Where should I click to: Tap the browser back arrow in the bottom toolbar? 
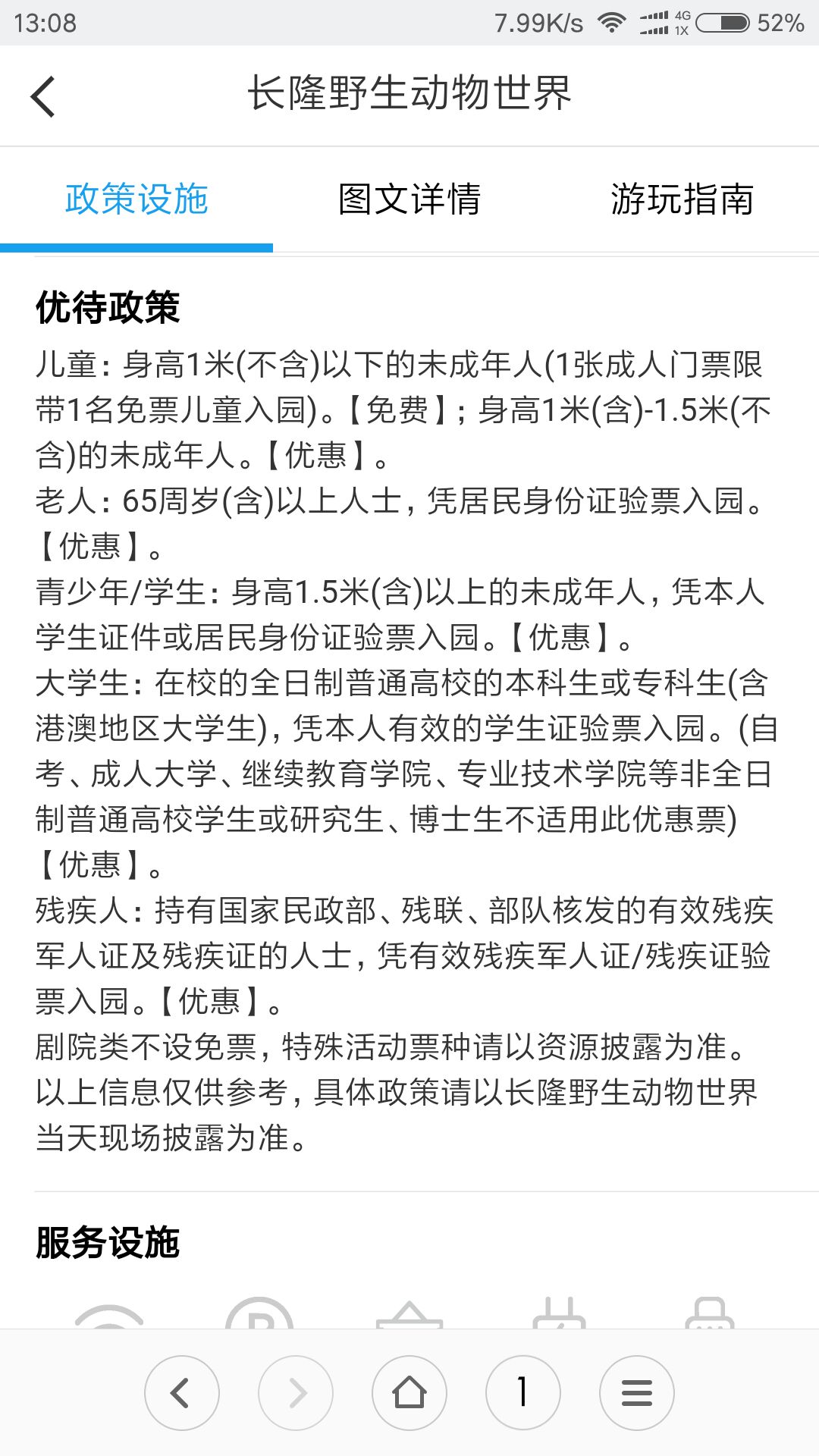(182, 1393)
